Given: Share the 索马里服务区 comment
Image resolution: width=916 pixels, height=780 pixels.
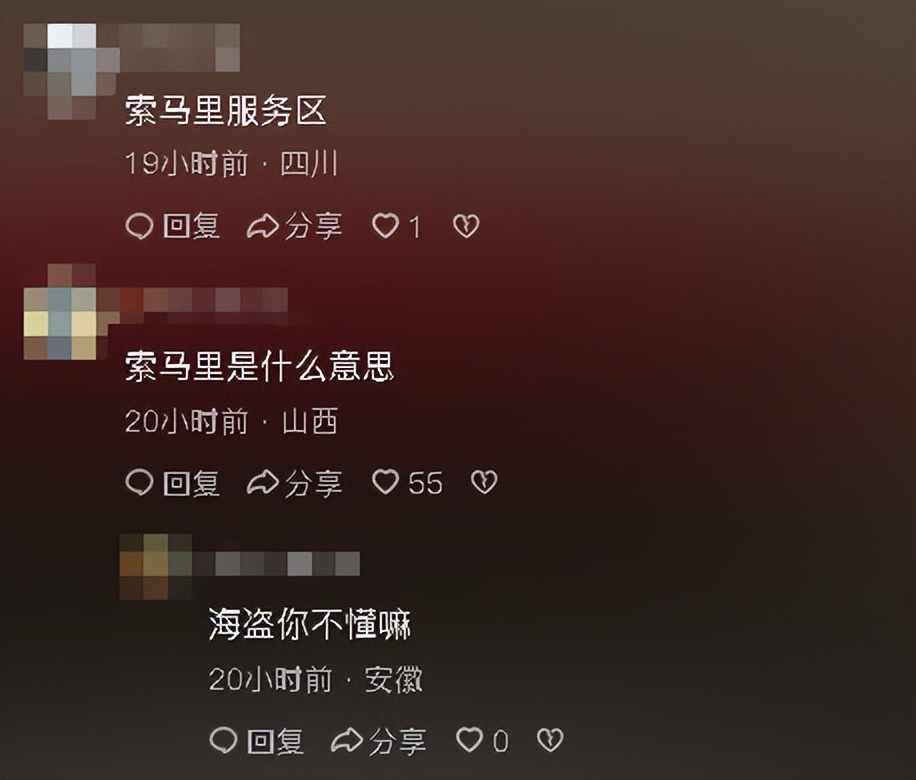Looking at the screenshot, I should [x=294, y=227].
